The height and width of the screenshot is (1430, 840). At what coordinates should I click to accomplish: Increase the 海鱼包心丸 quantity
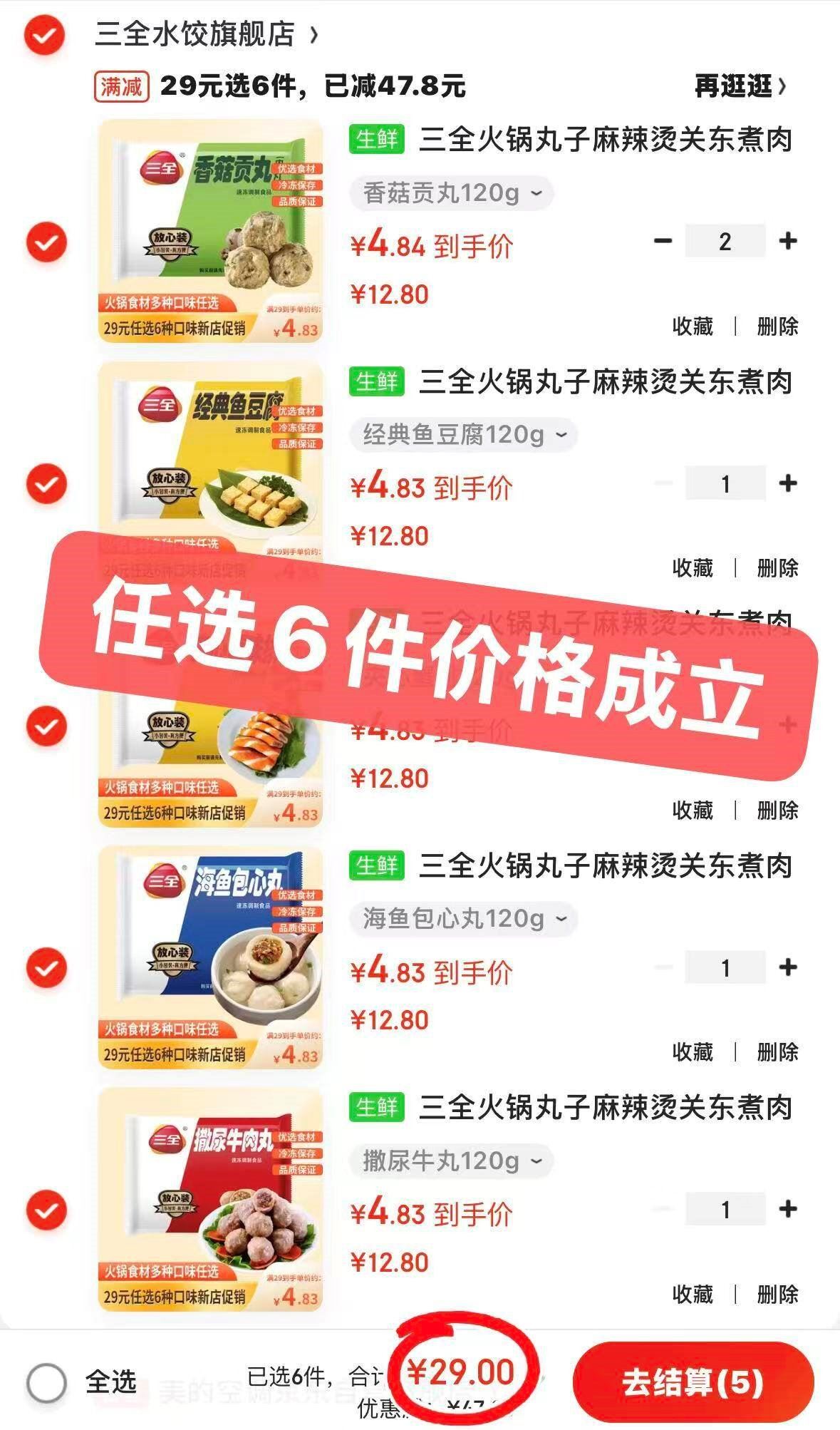[x=787, y=967]
